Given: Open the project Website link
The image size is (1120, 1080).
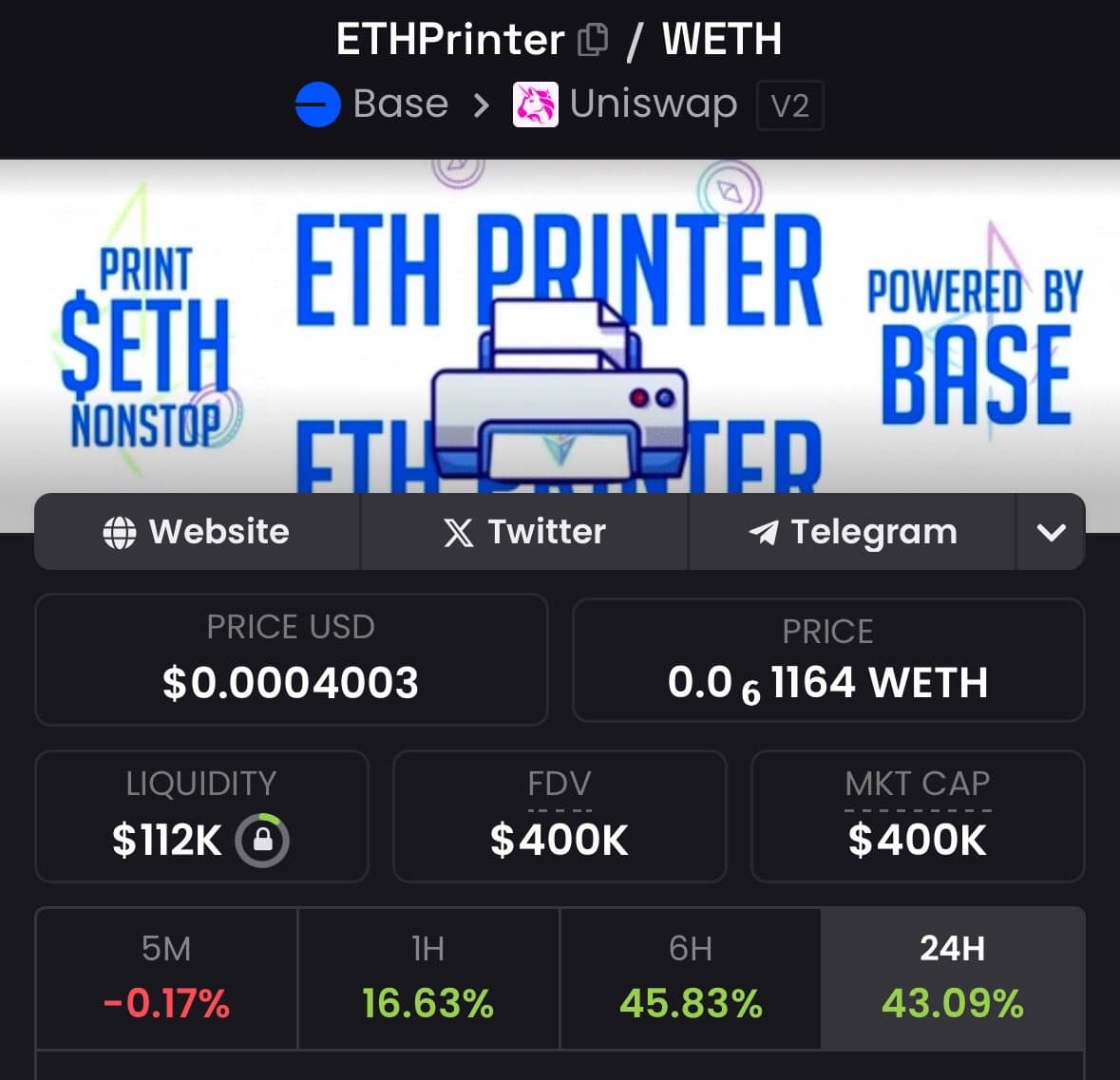Looking at the screenshot, I should (197, 532).
